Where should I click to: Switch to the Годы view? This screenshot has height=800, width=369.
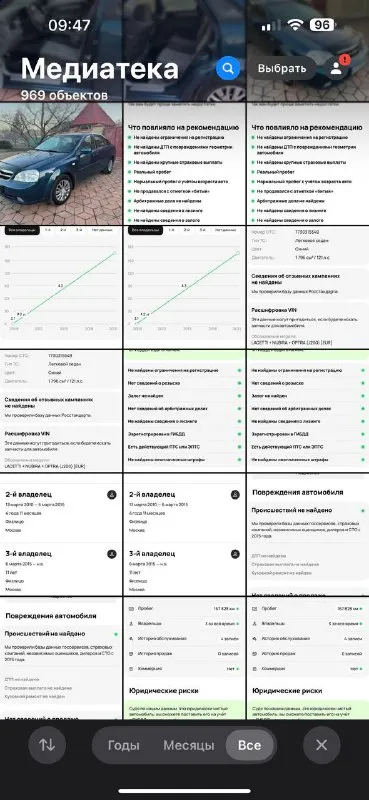pos(124,745)
